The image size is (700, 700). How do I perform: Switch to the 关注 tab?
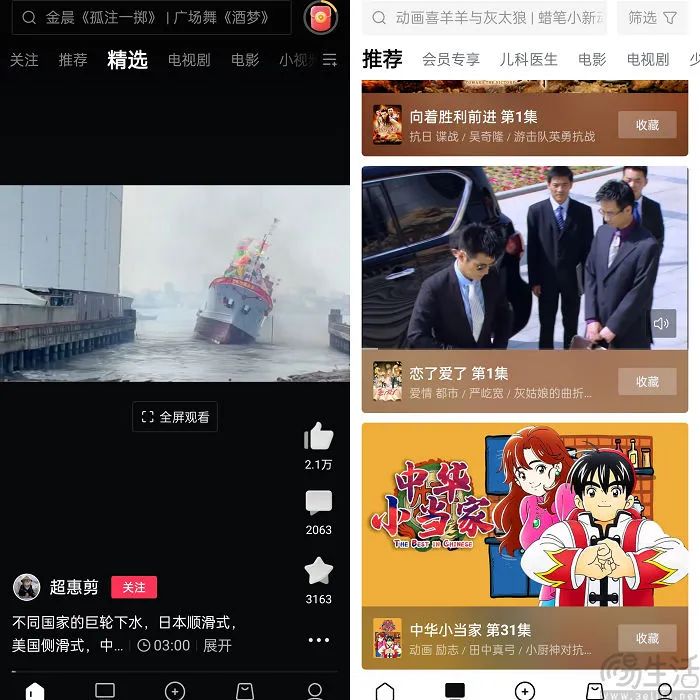pyautogui.click(x=24, y=60)
